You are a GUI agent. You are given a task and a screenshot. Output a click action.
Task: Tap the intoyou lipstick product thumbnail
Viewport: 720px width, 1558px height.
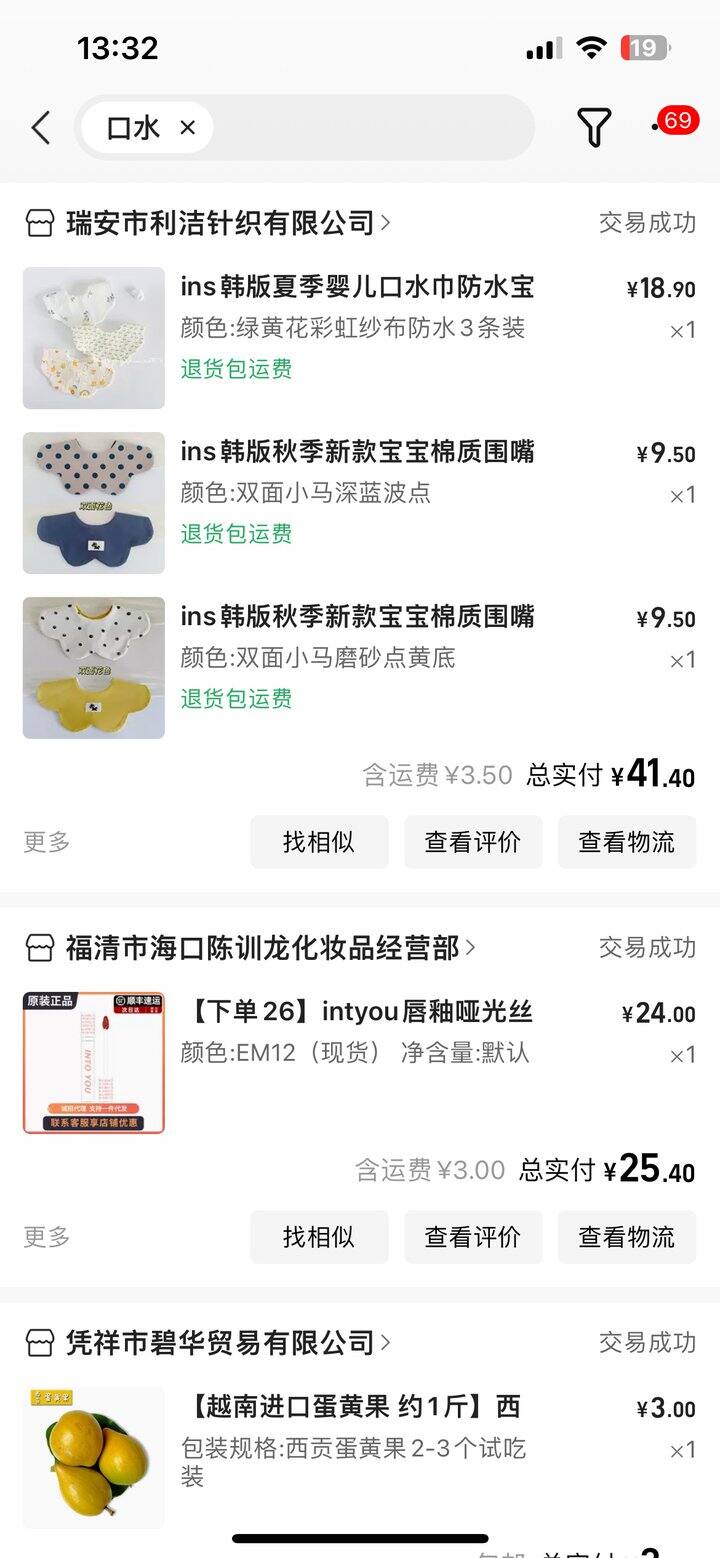tap(92, 1062)
